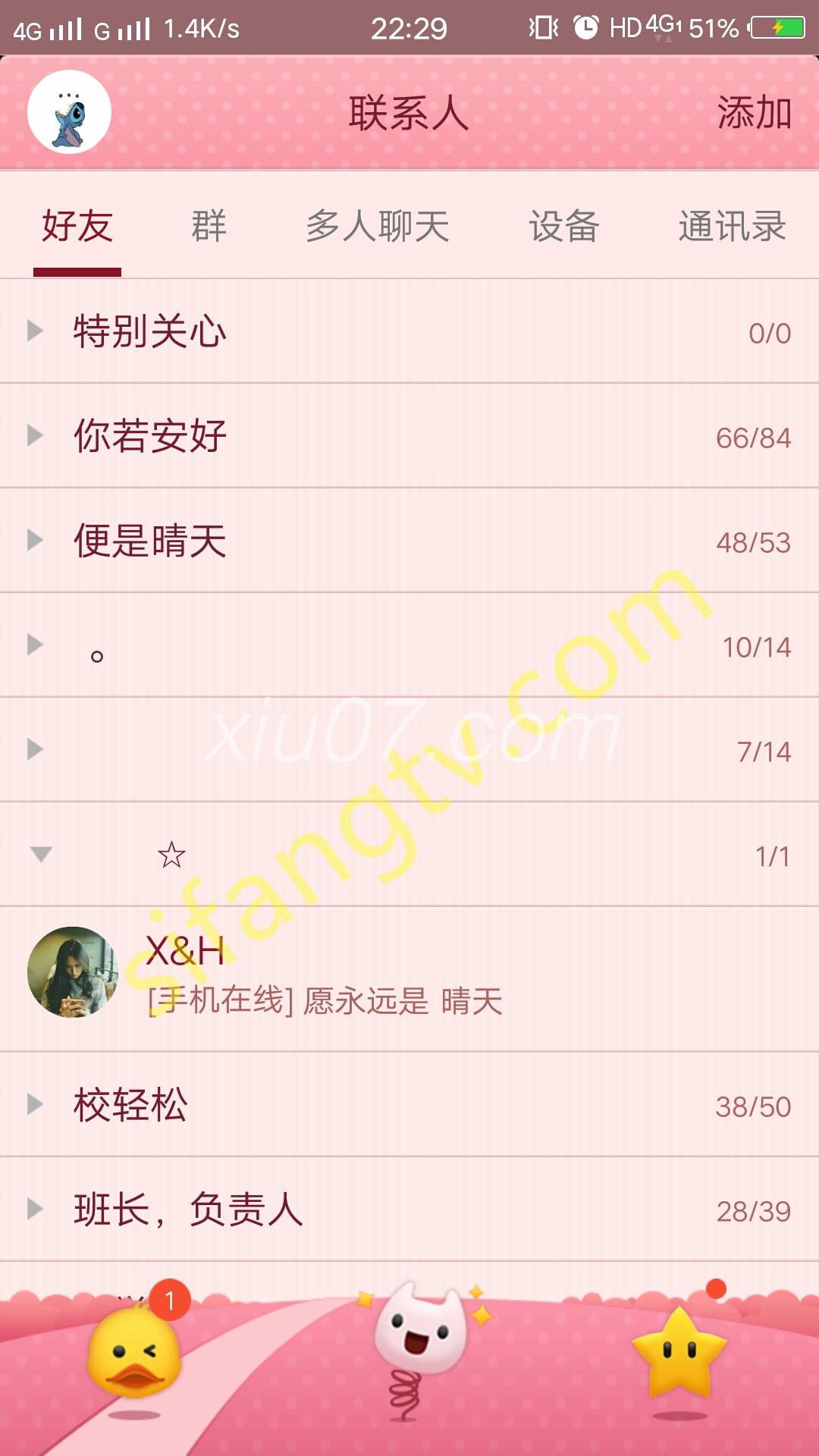Expand the 校轻松 group
819x1456 pixels.
coord(409,1105)
